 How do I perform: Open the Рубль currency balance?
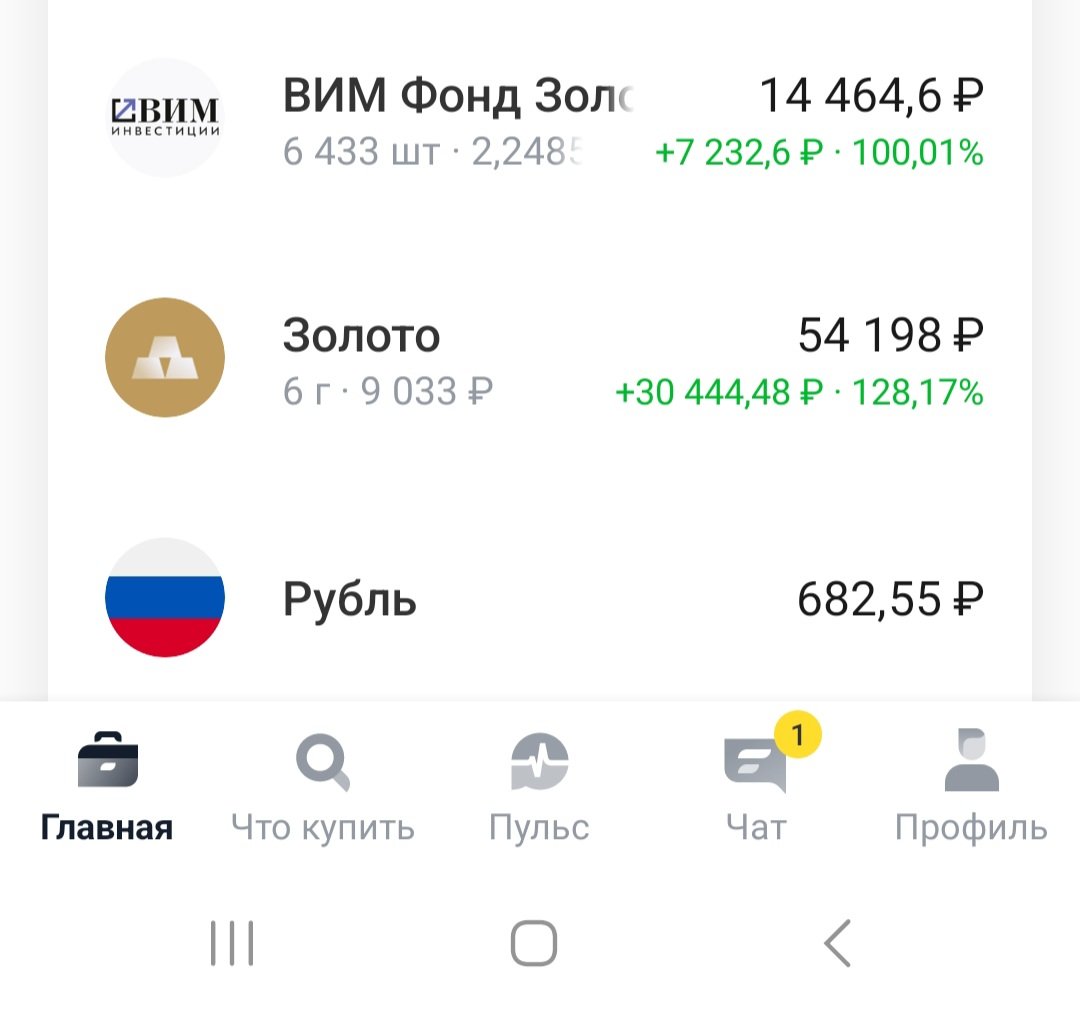click(540, 598)
